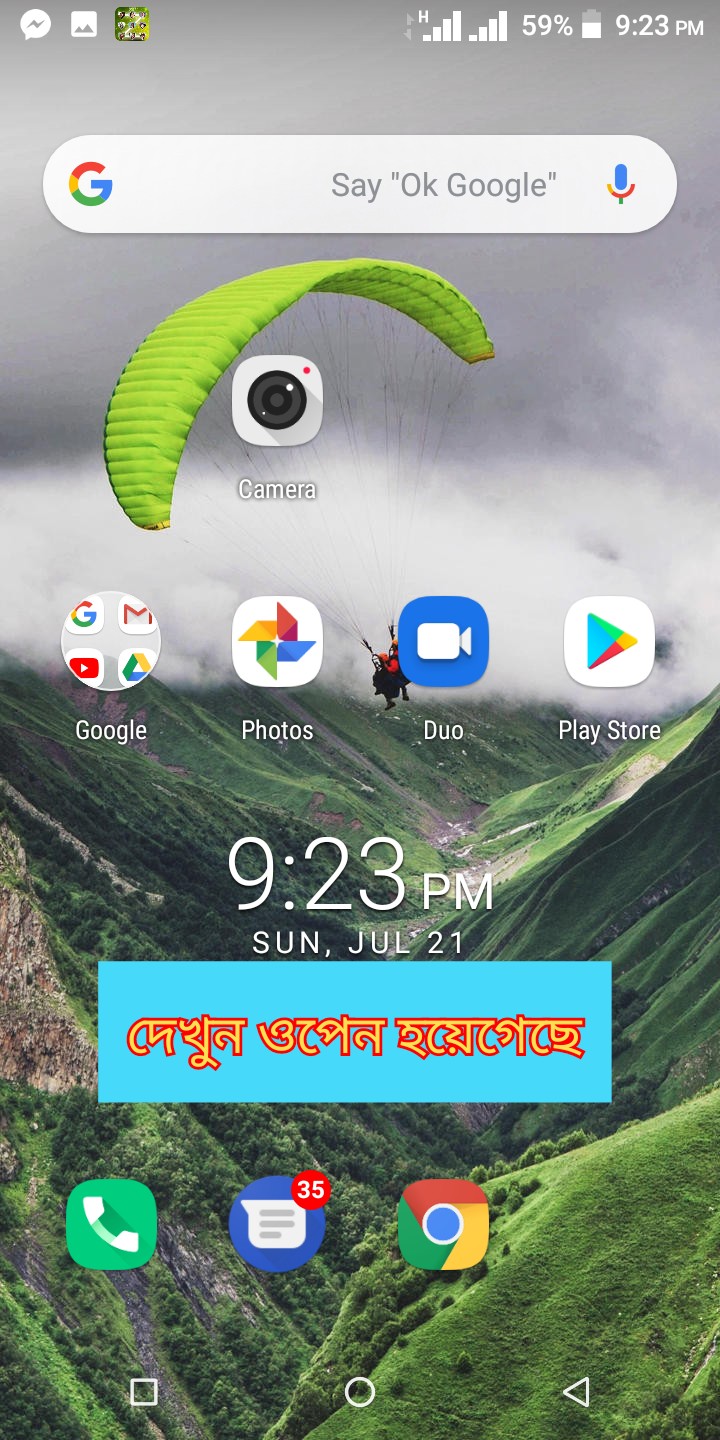Open the Phone dialer app

tap(111, 1224)
